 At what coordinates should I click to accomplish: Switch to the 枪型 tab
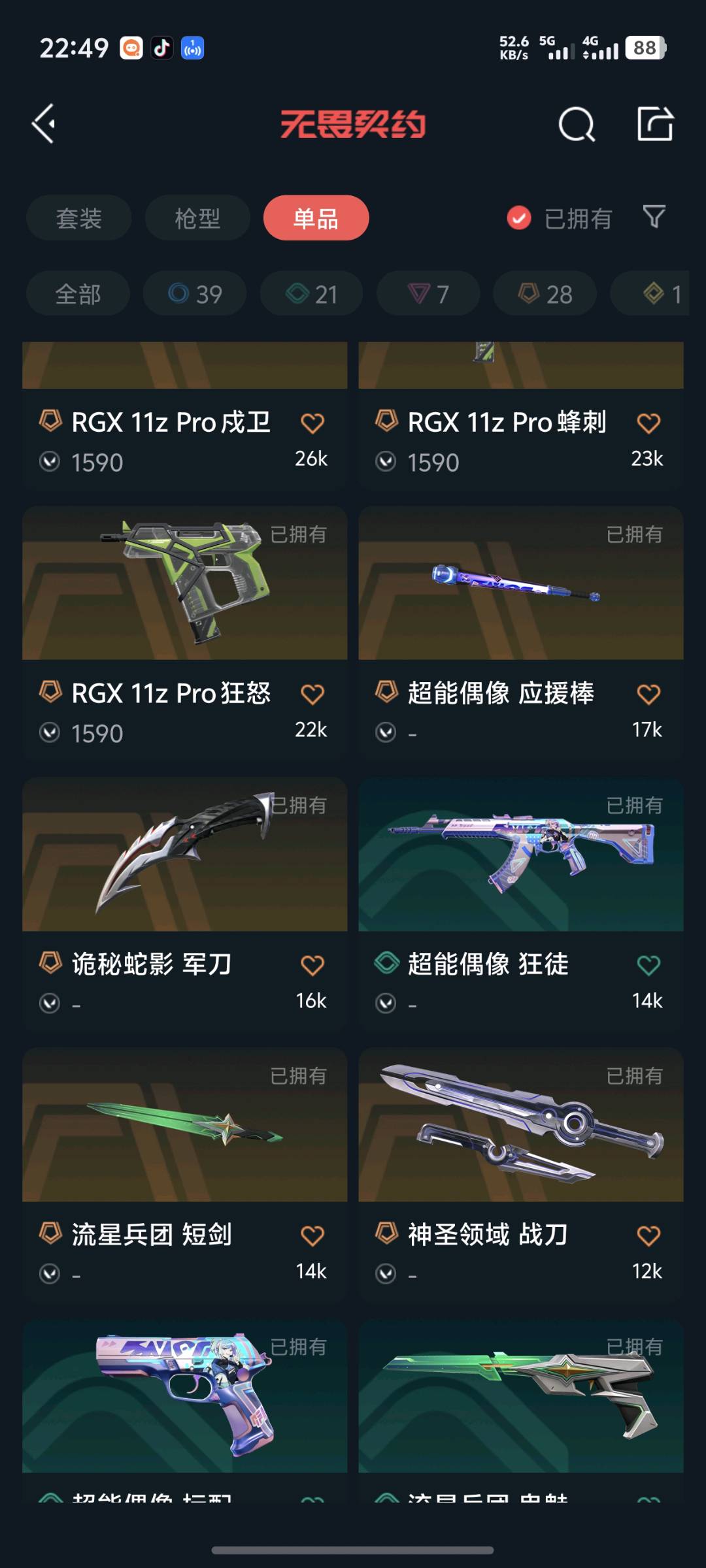tap(197, 218)
